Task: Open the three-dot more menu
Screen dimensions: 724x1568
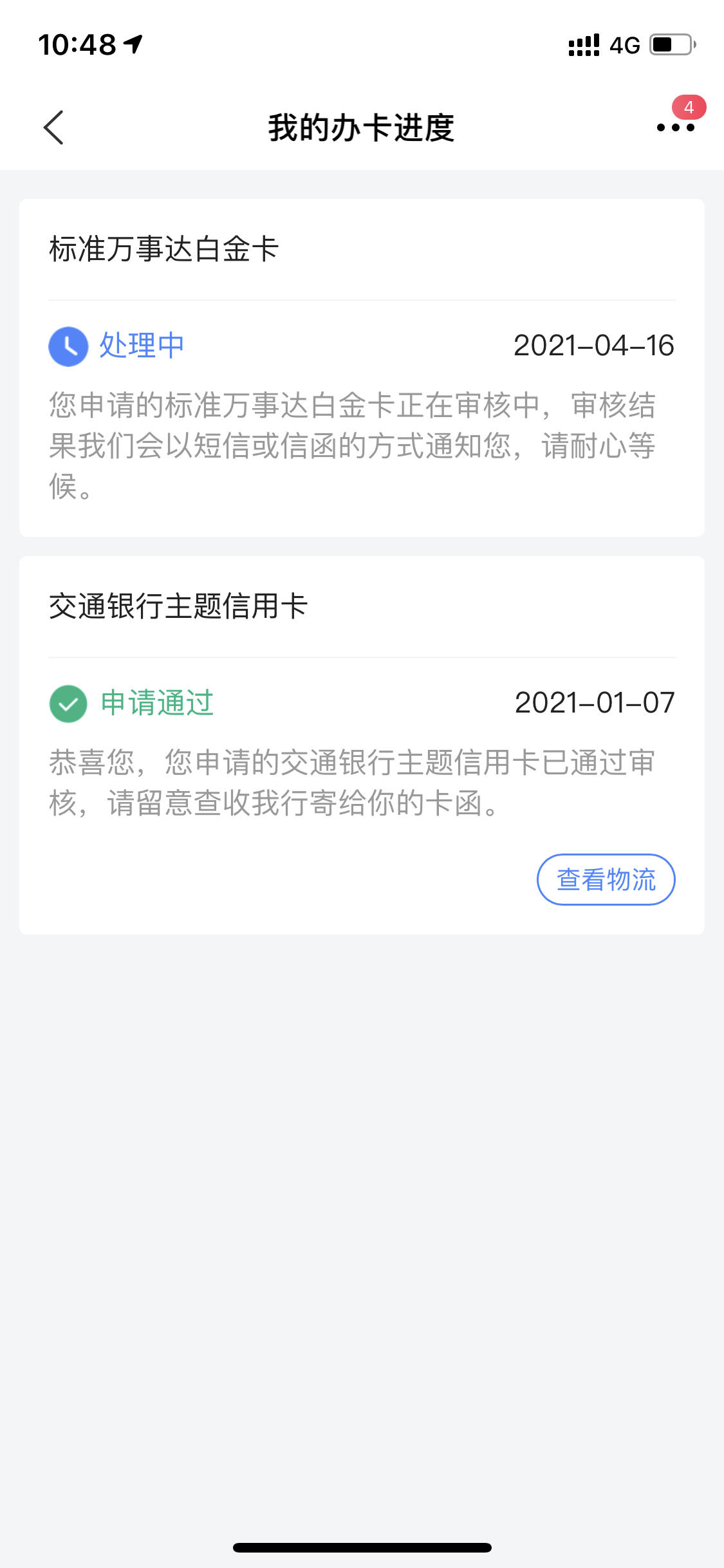Action: point(675,127)
